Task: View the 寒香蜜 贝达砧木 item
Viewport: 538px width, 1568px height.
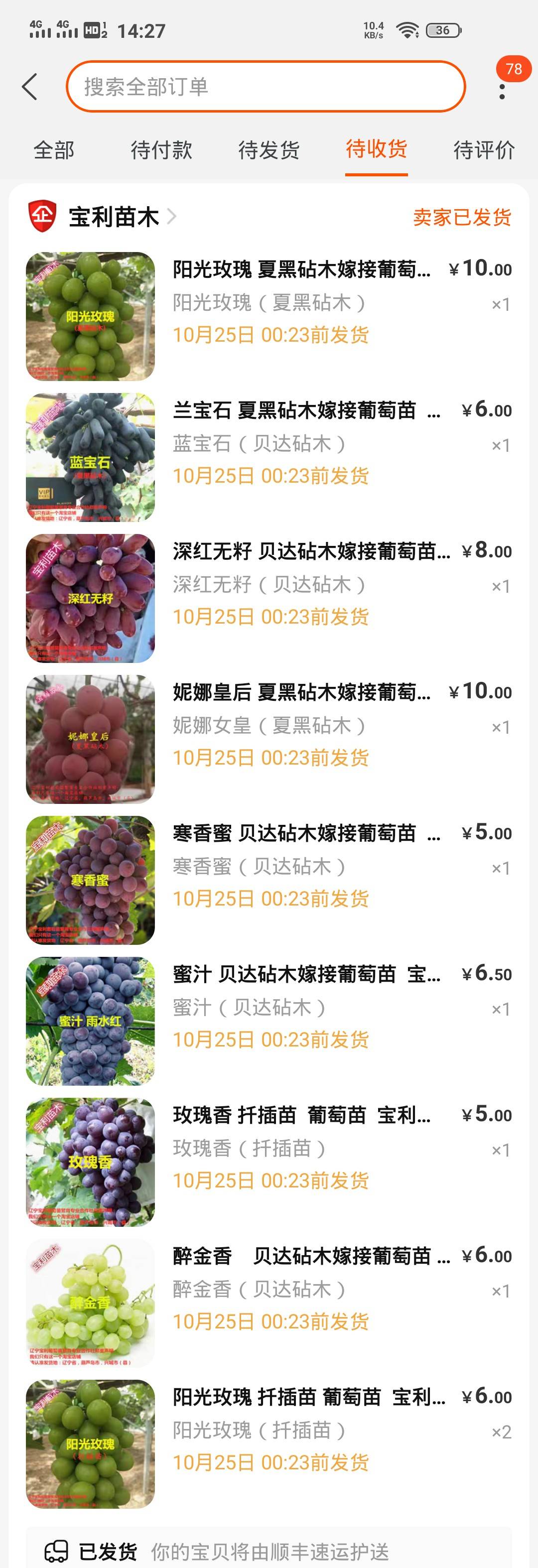Action: coord(294,833)
